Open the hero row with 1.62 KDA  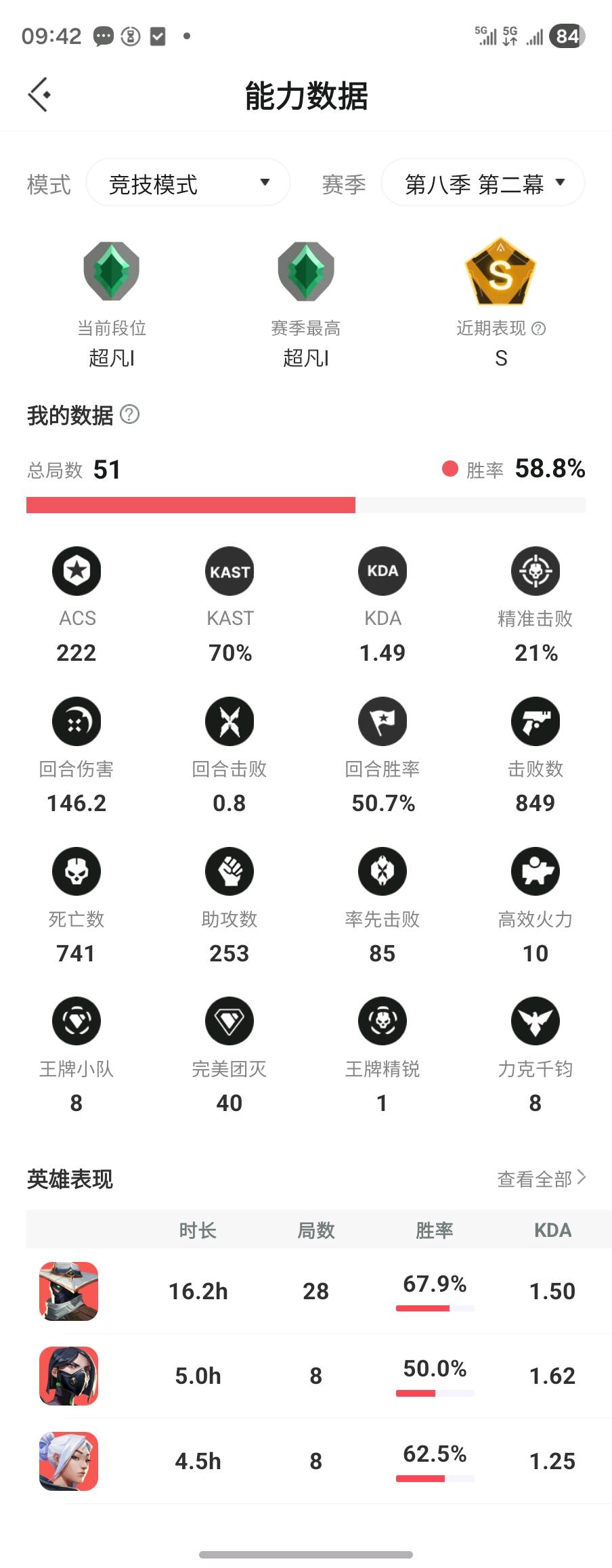(x=306, y=1376)
